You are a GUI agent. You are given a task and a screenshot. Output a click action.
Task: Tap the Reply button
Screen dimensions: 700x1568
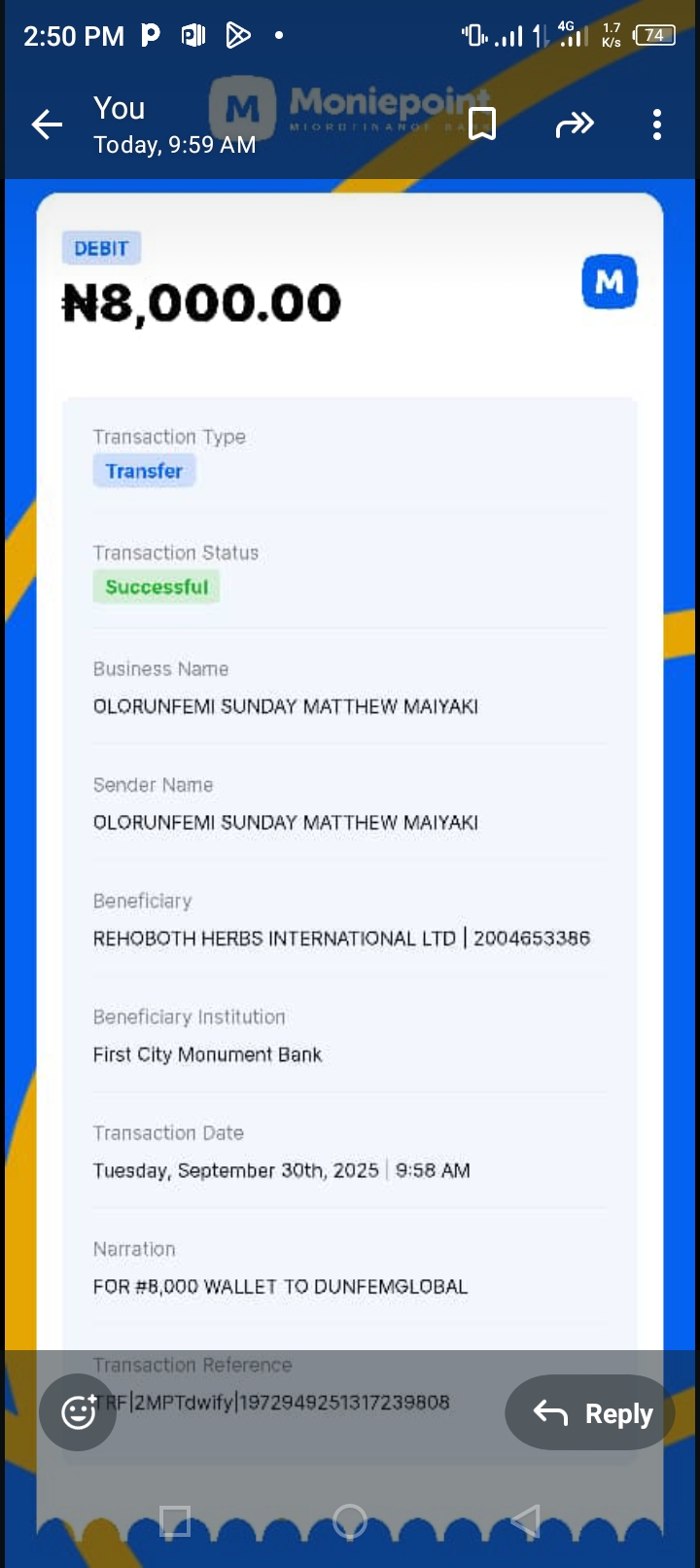point(592,1412)
